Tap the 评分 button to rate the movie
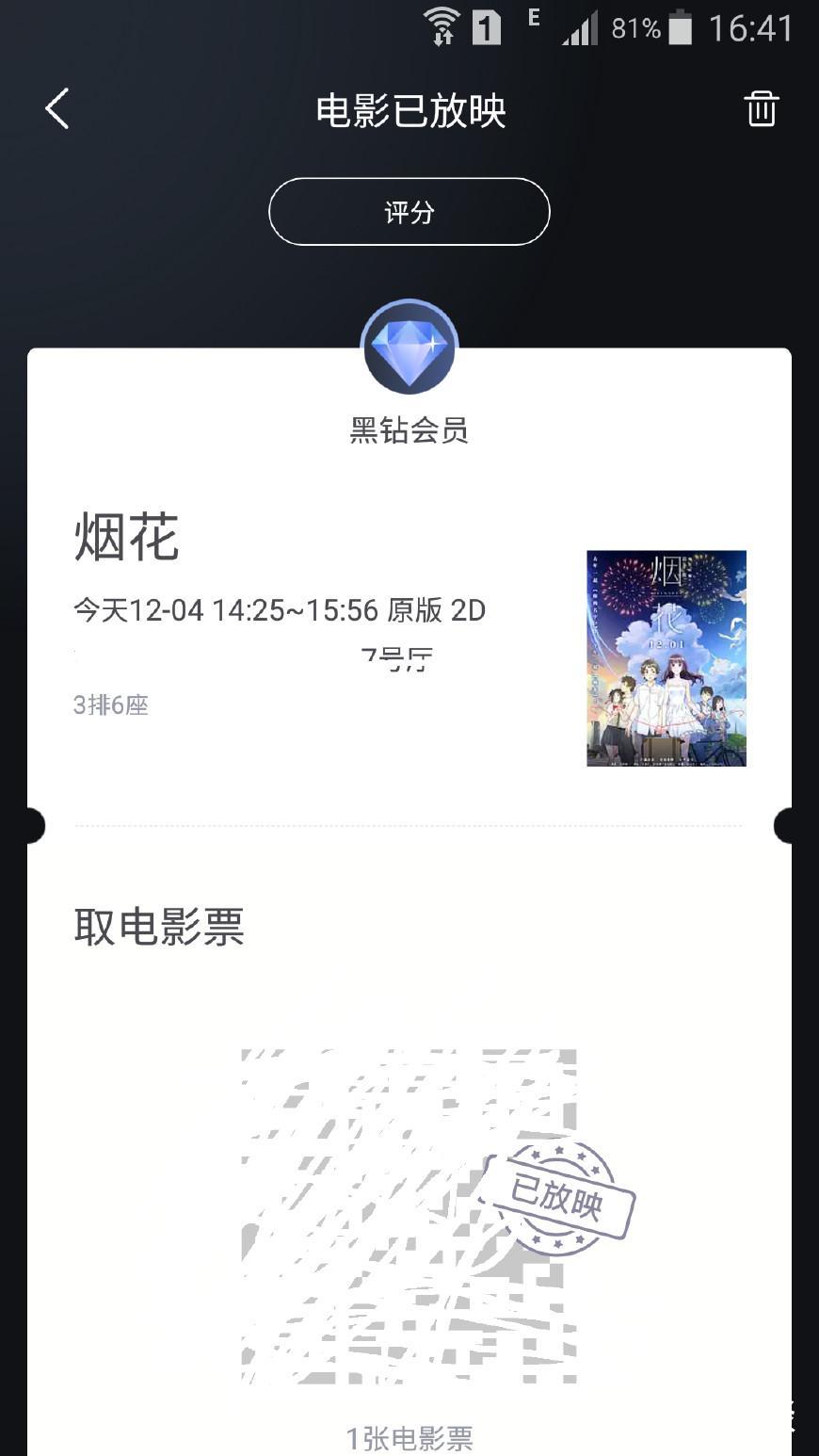This screenshot has width=819, height=1456. click(409, 212)
